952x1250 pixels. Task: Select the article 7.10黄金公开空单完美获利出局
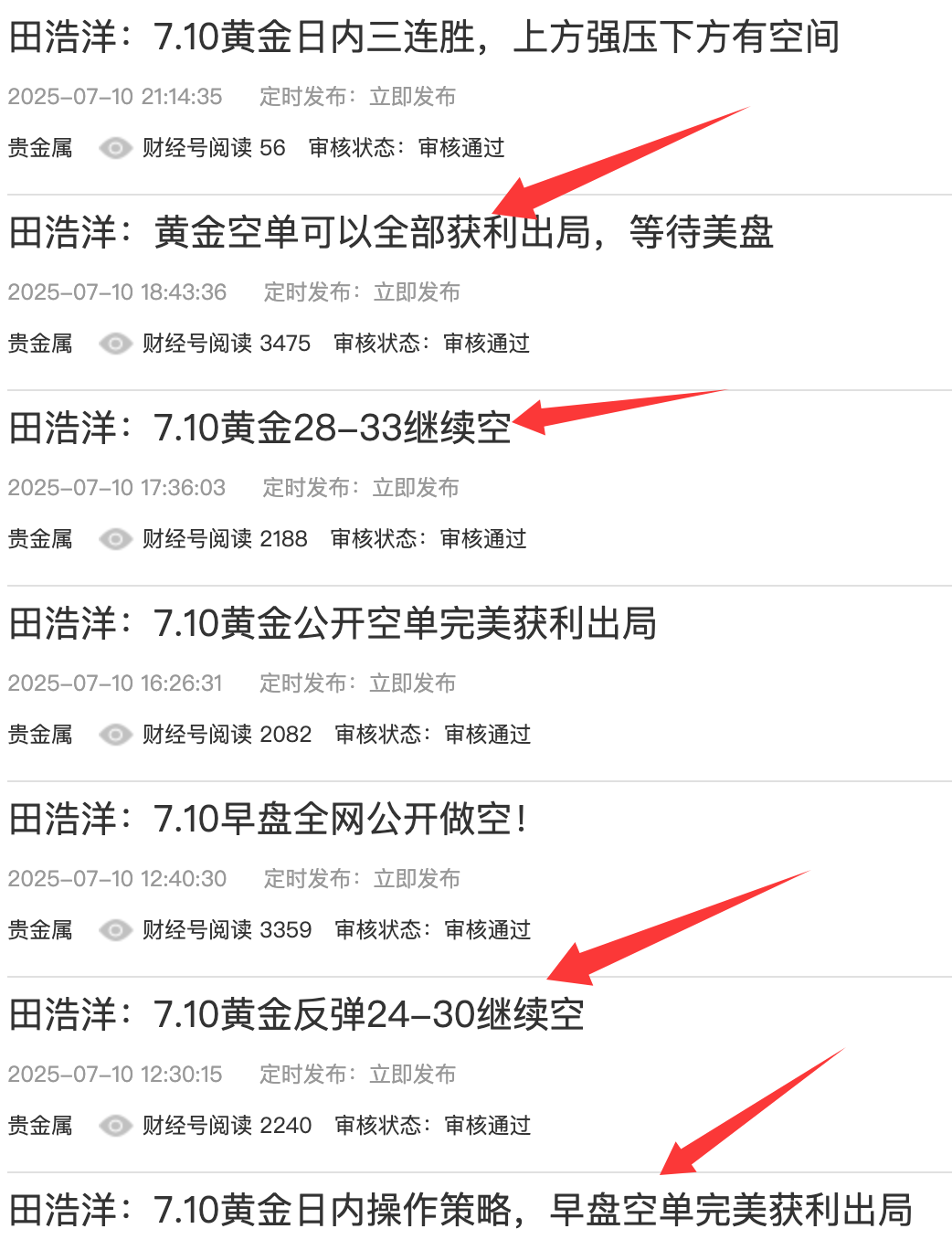tap(333, 624)
